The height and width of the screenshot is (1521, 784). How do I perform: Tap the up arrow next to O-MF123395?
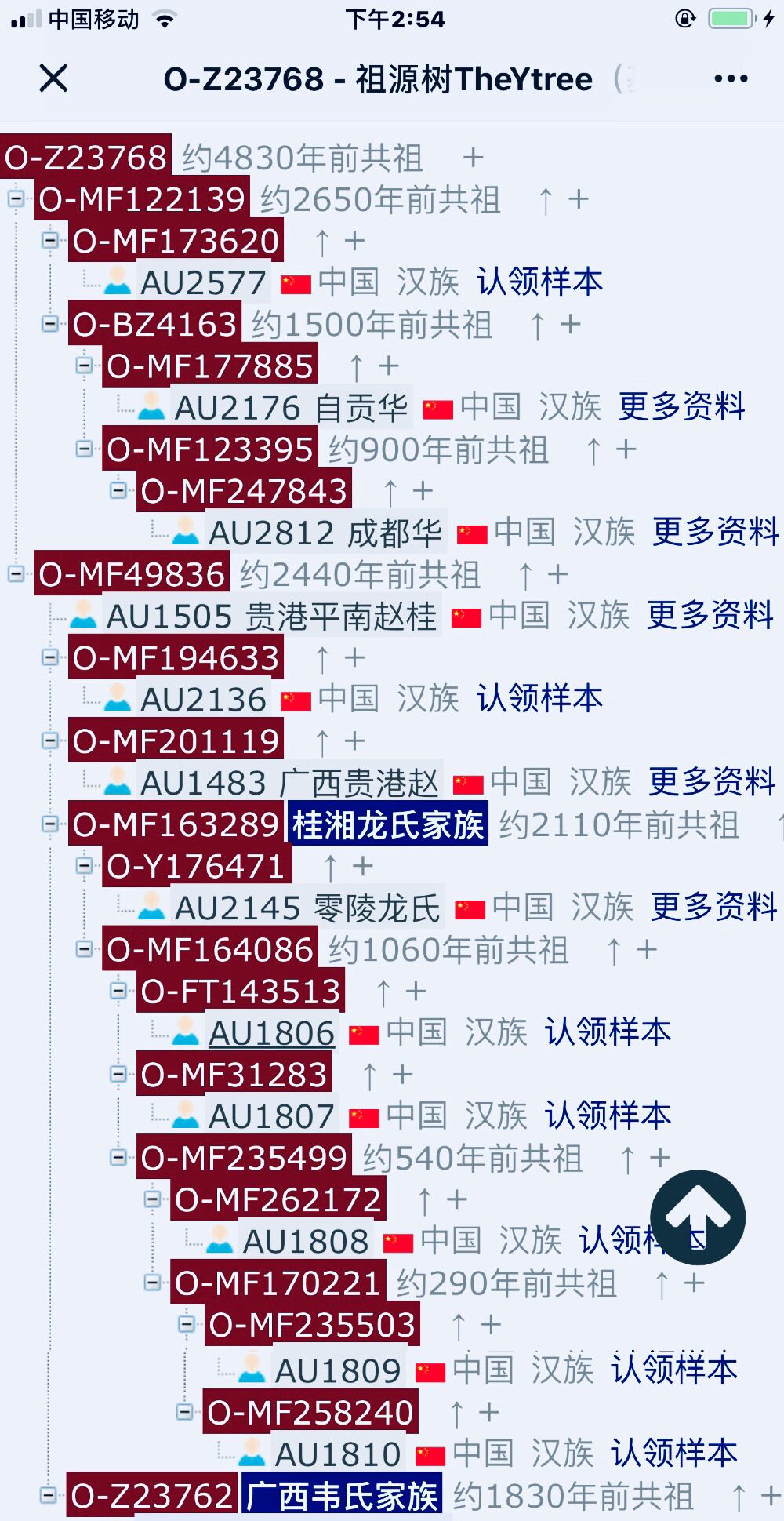593,449
